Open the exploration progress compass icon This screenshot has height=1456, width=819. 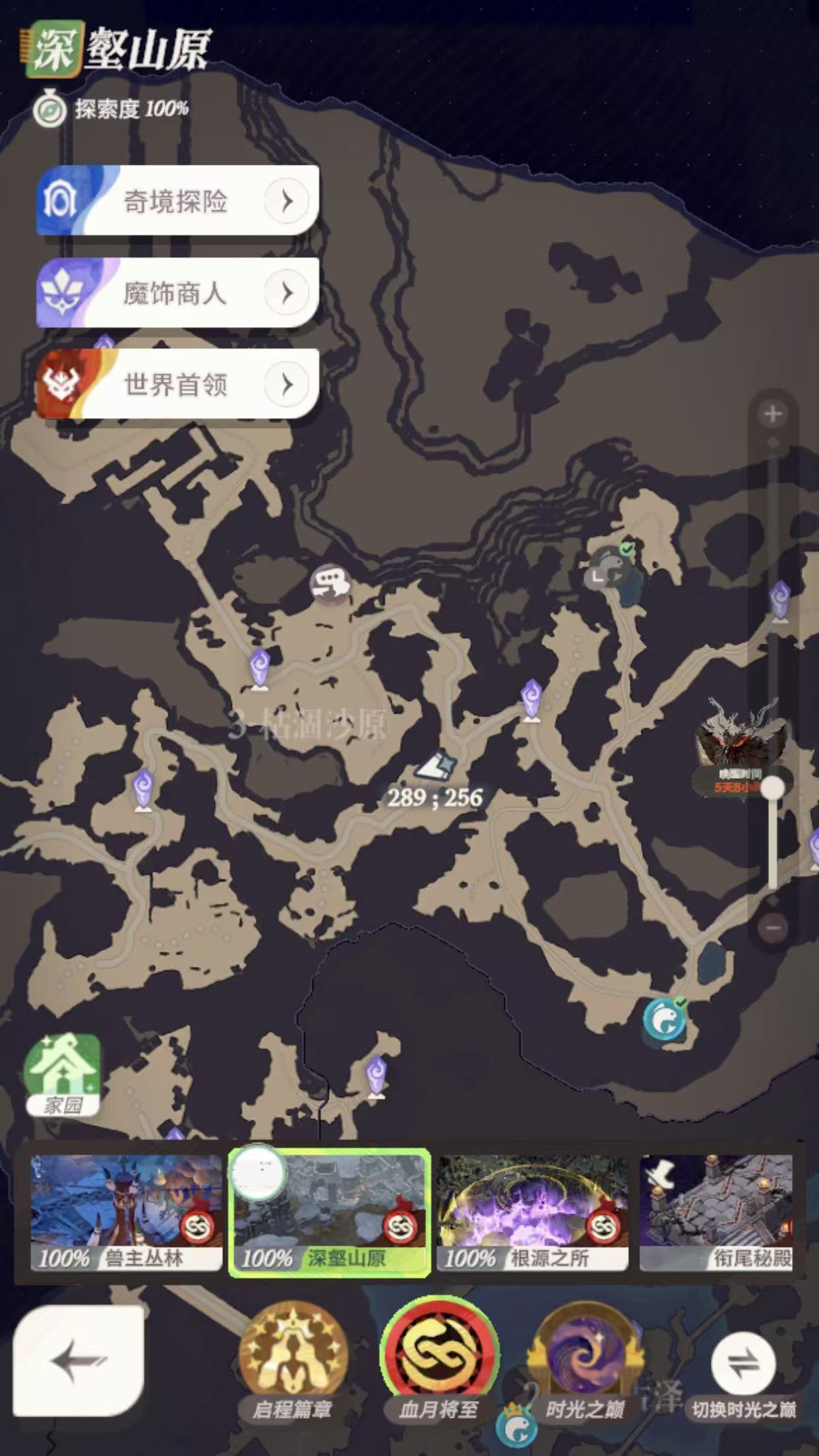49,109
